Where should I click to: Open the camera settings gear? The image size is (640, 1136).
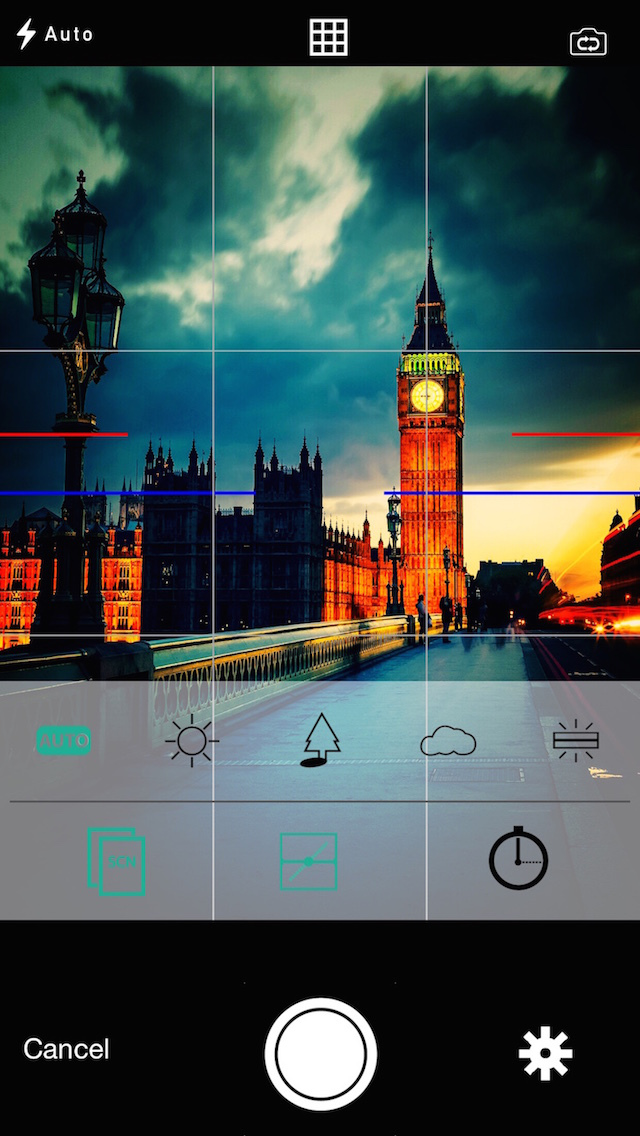pyautogui.click(x=545, y=1054)
